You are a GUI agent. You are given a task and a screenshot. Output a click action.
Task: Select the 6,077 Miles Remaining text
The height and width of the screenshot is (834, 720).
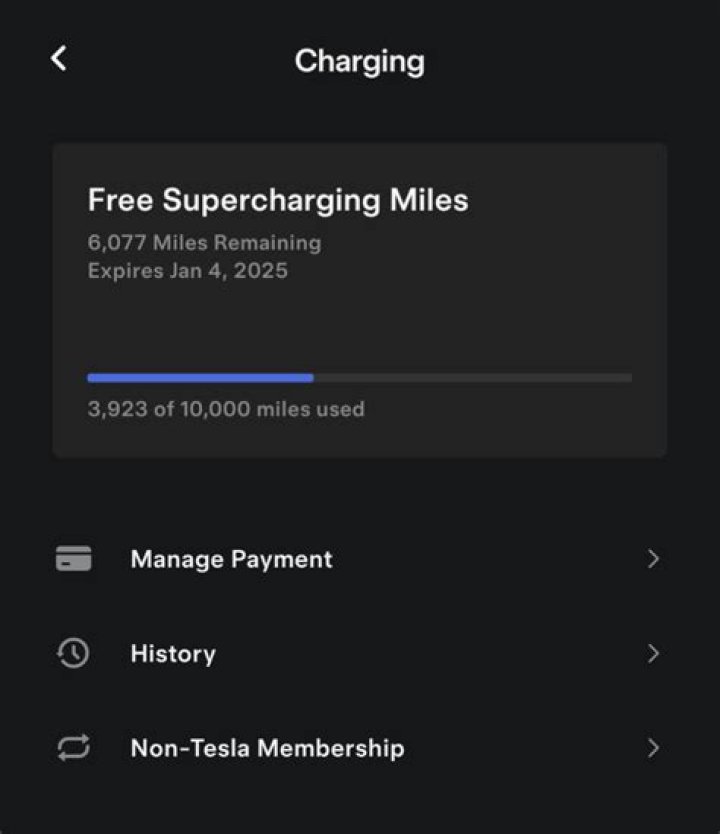coord(204,242)
